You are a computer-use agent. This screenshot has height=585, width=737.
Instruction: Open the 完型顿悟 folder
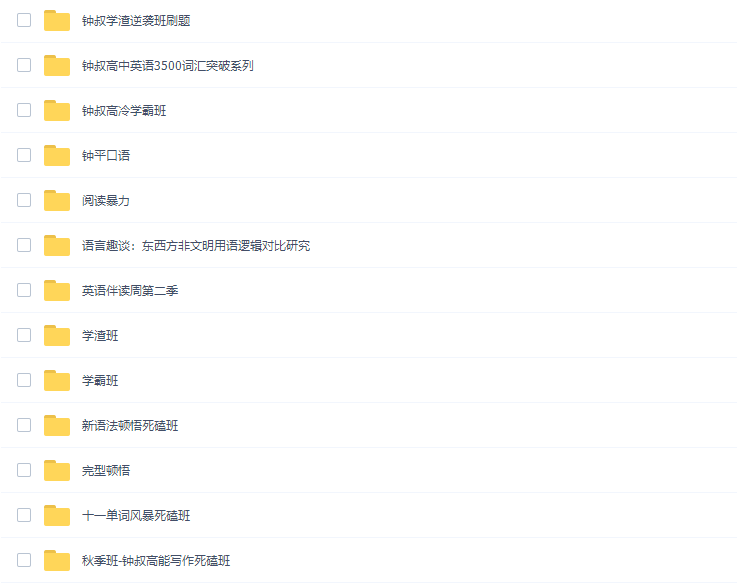[x=106, y=470]
